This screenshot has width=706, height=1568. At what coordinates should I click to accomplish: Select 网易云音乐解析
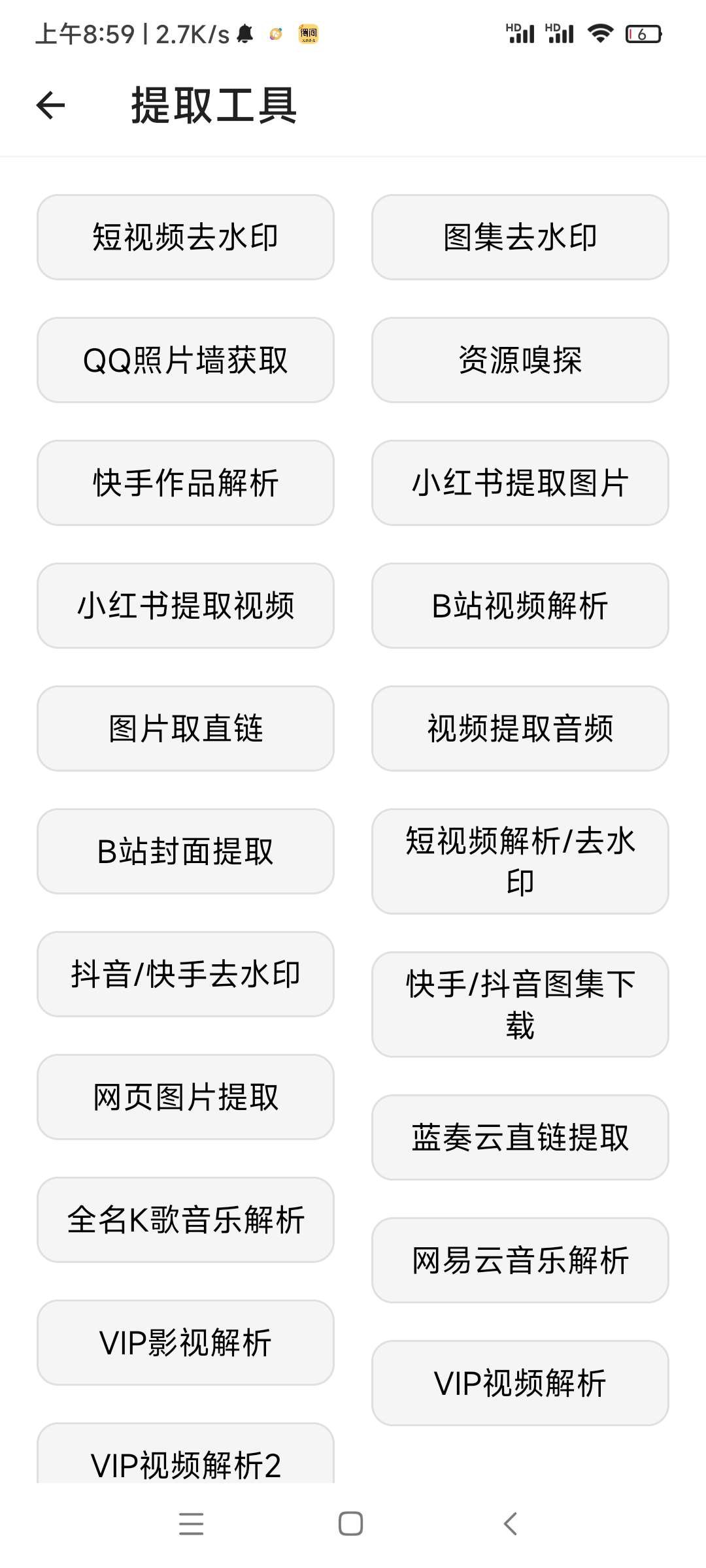coord(520,1260)
